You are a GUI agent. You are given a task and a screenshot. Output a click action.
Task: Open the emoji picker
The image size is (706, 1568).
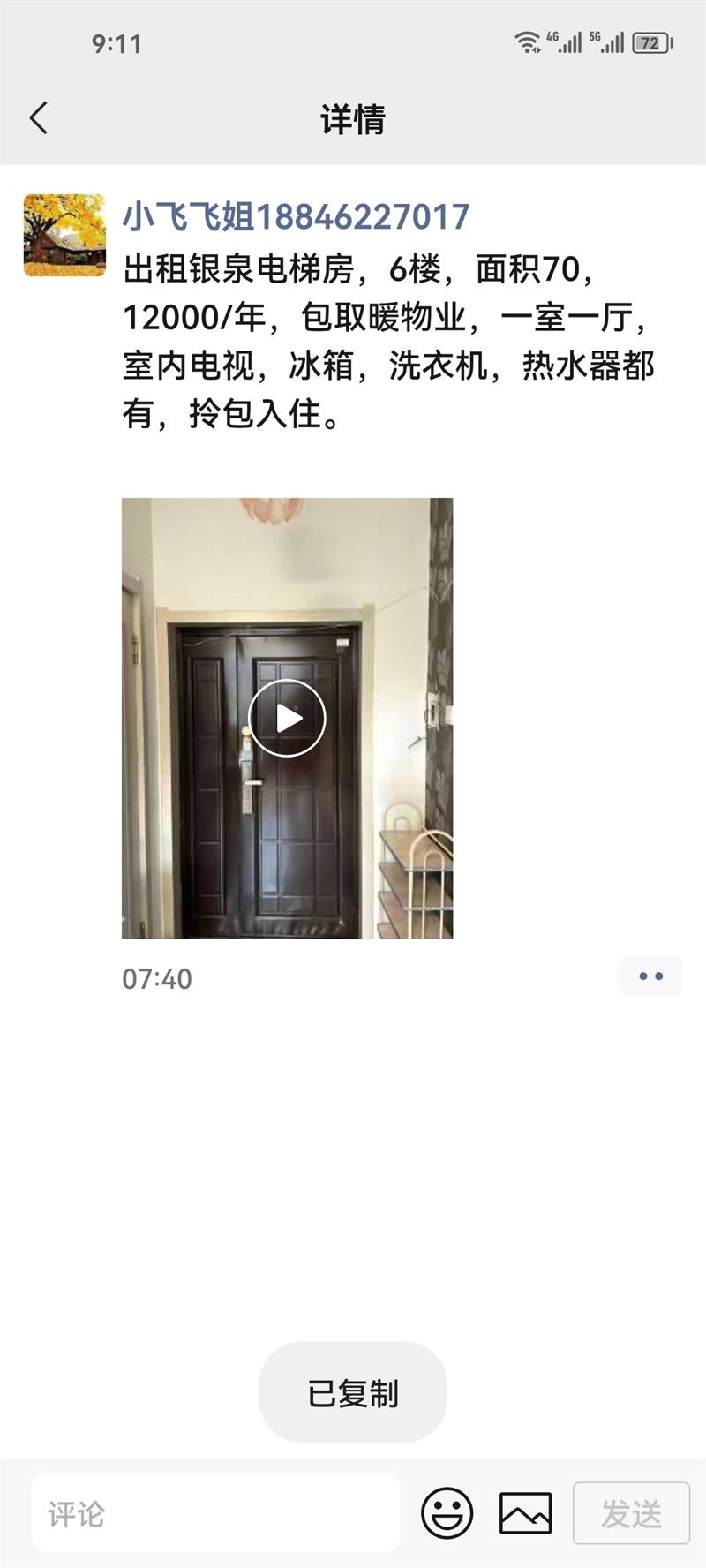[x=447, y=1513]
